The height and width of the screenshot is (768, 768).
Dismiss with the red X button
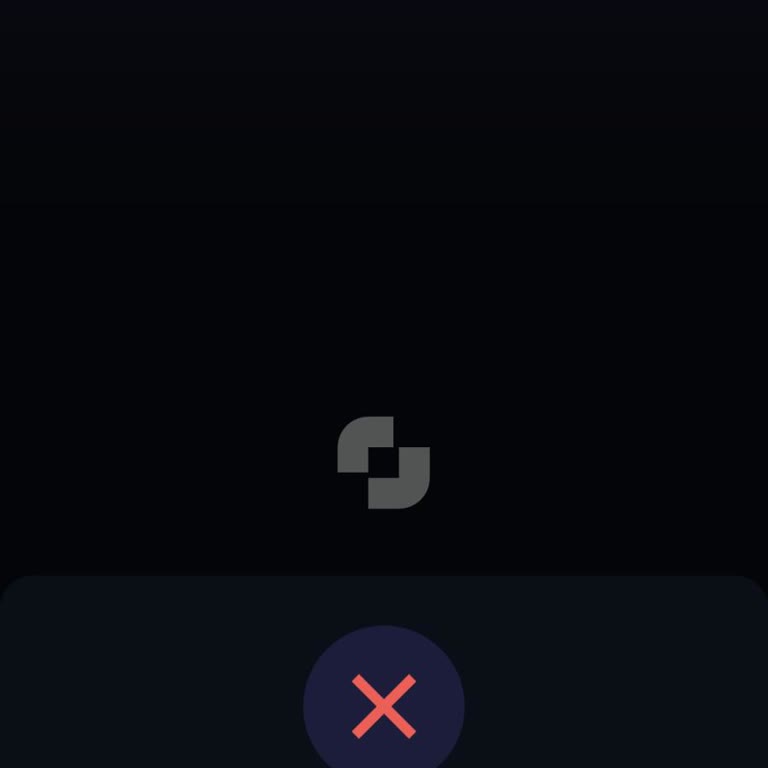pos(384,706)
